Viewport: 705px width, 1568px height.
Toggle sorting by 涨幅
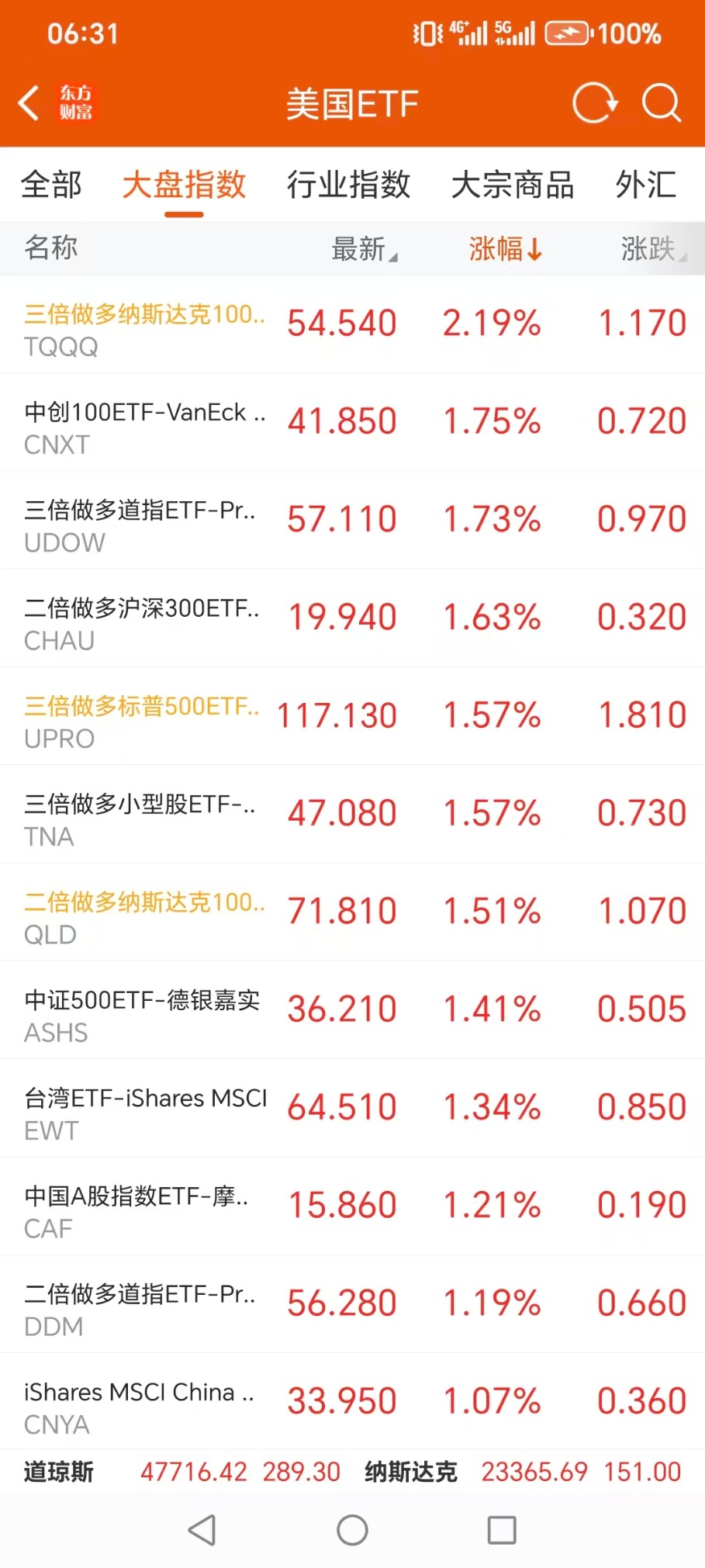(505, 249)
